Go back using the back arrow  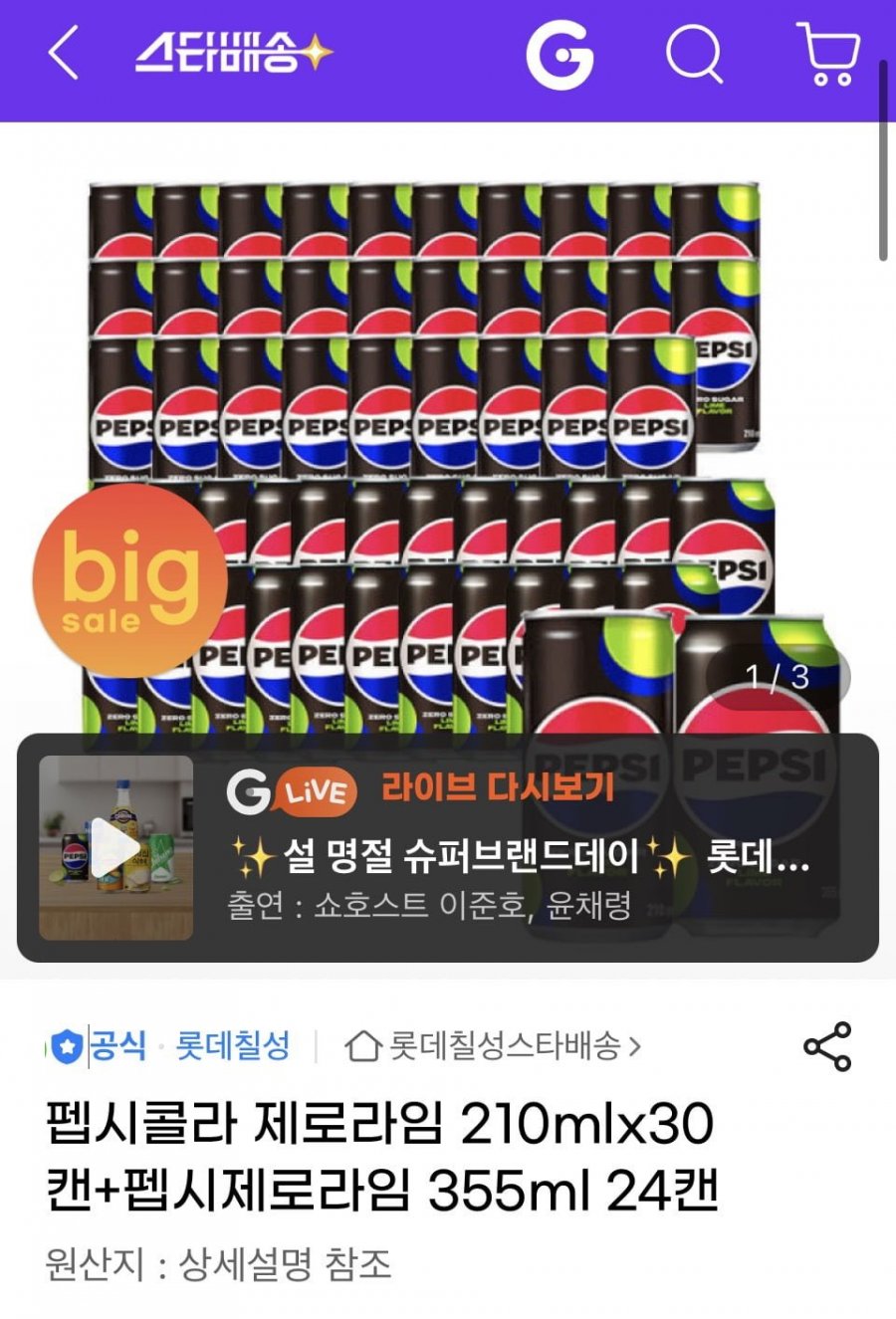coord(62,53)
